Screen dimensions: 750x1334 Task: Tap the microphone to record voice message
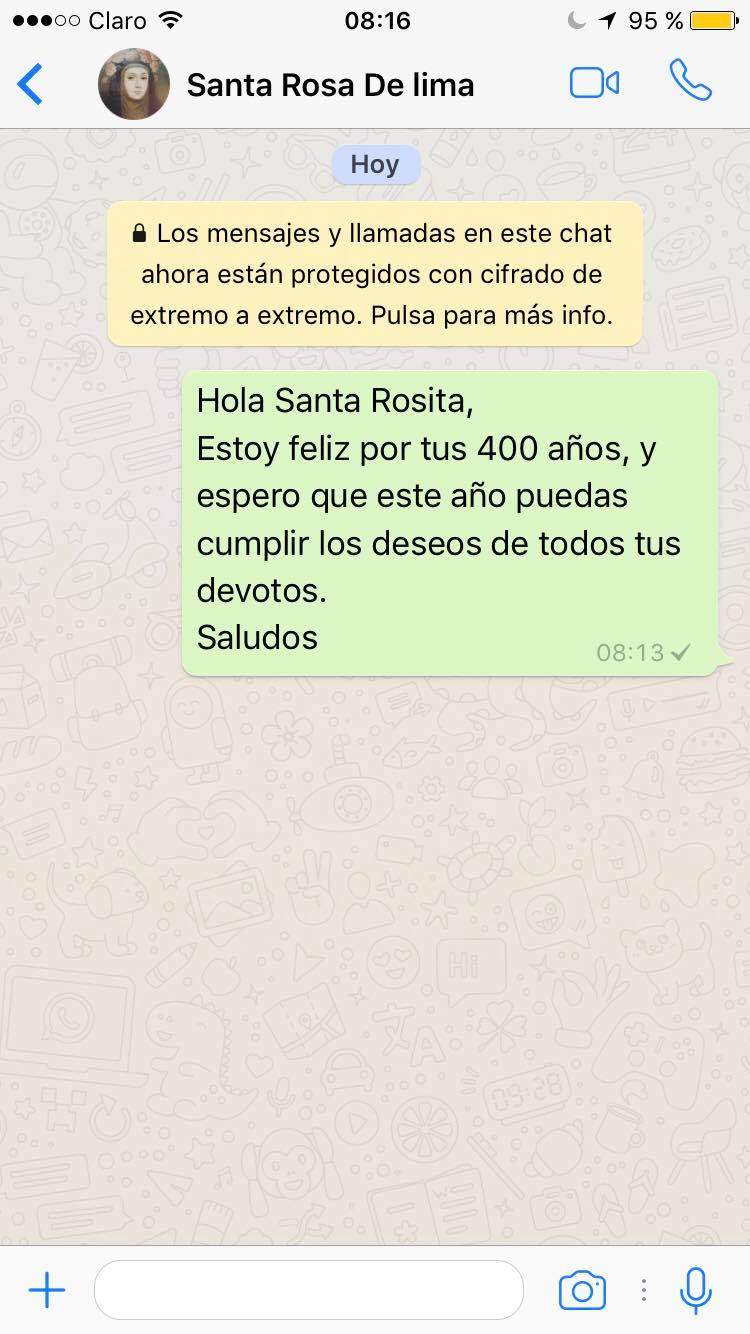click(696, 1290)
